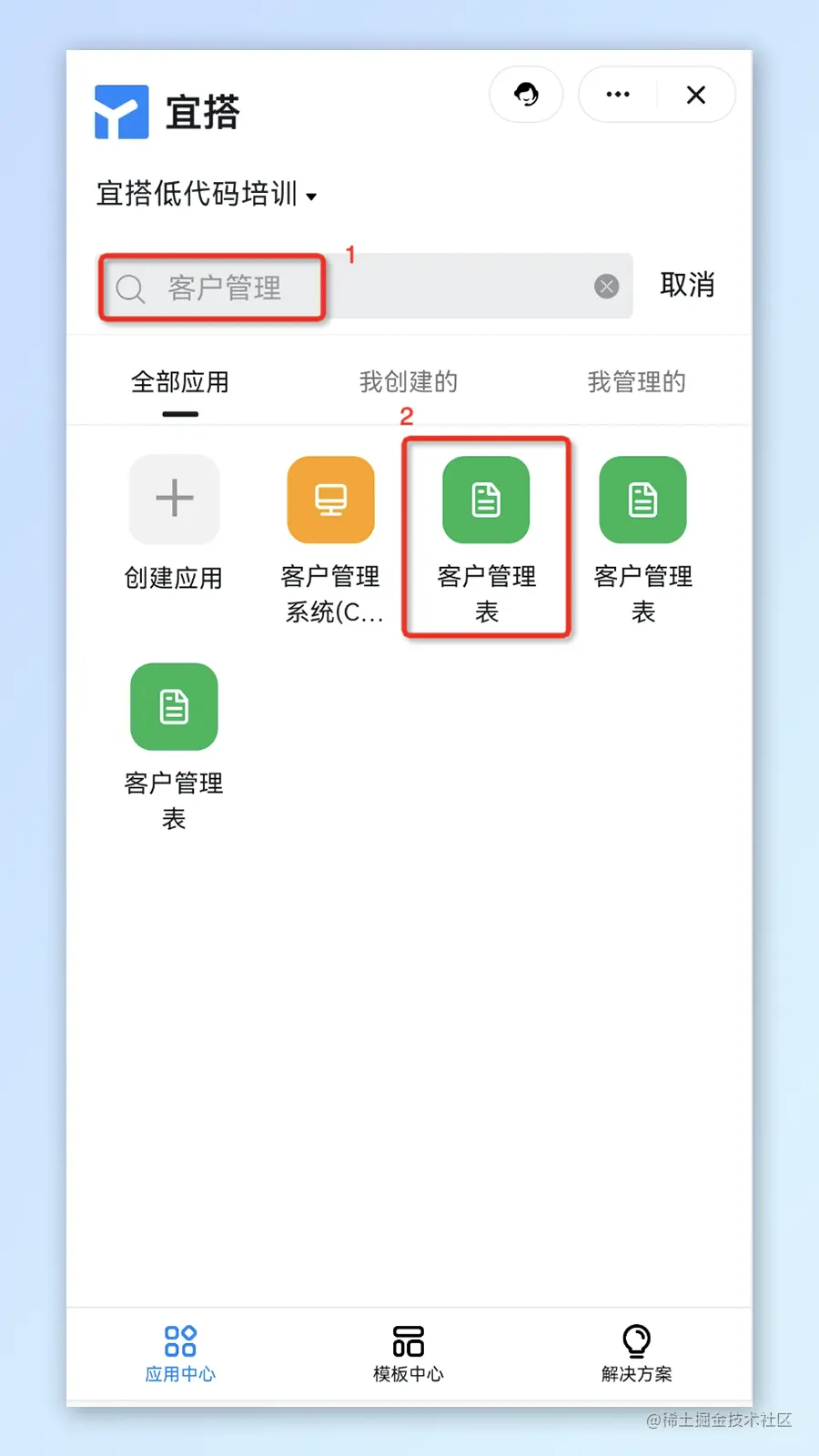
Task: Go to 应用中心 in bottom navigation
Action: tap(180, 1352)
